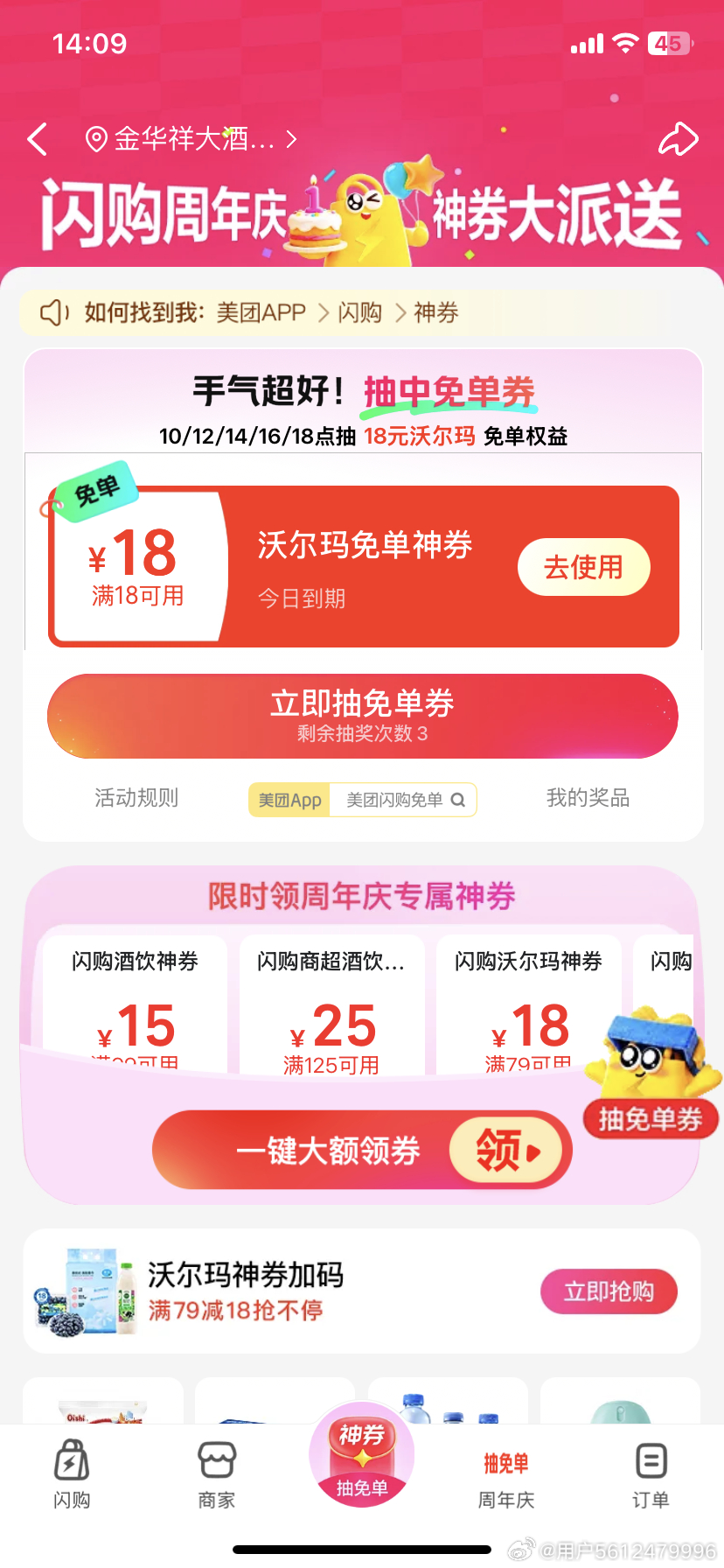Open the center 神券 抽免单 tab
724x1568 pixels.
361,1456
